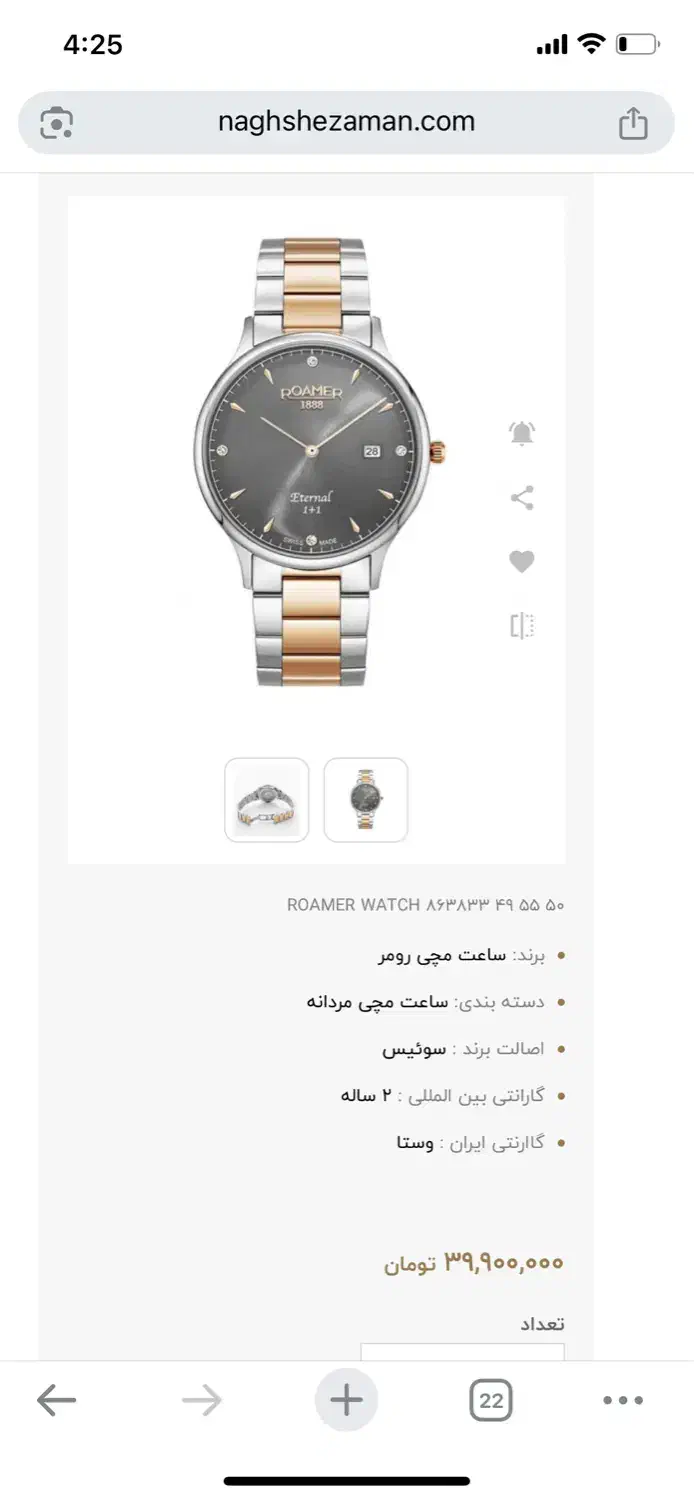Enable price alert bell for this watch

522,433
